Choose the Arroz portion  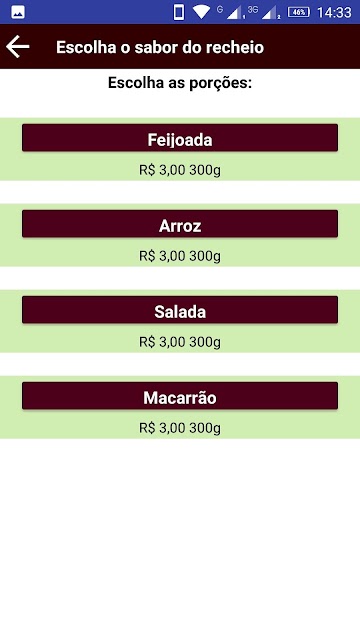[180, 224]
